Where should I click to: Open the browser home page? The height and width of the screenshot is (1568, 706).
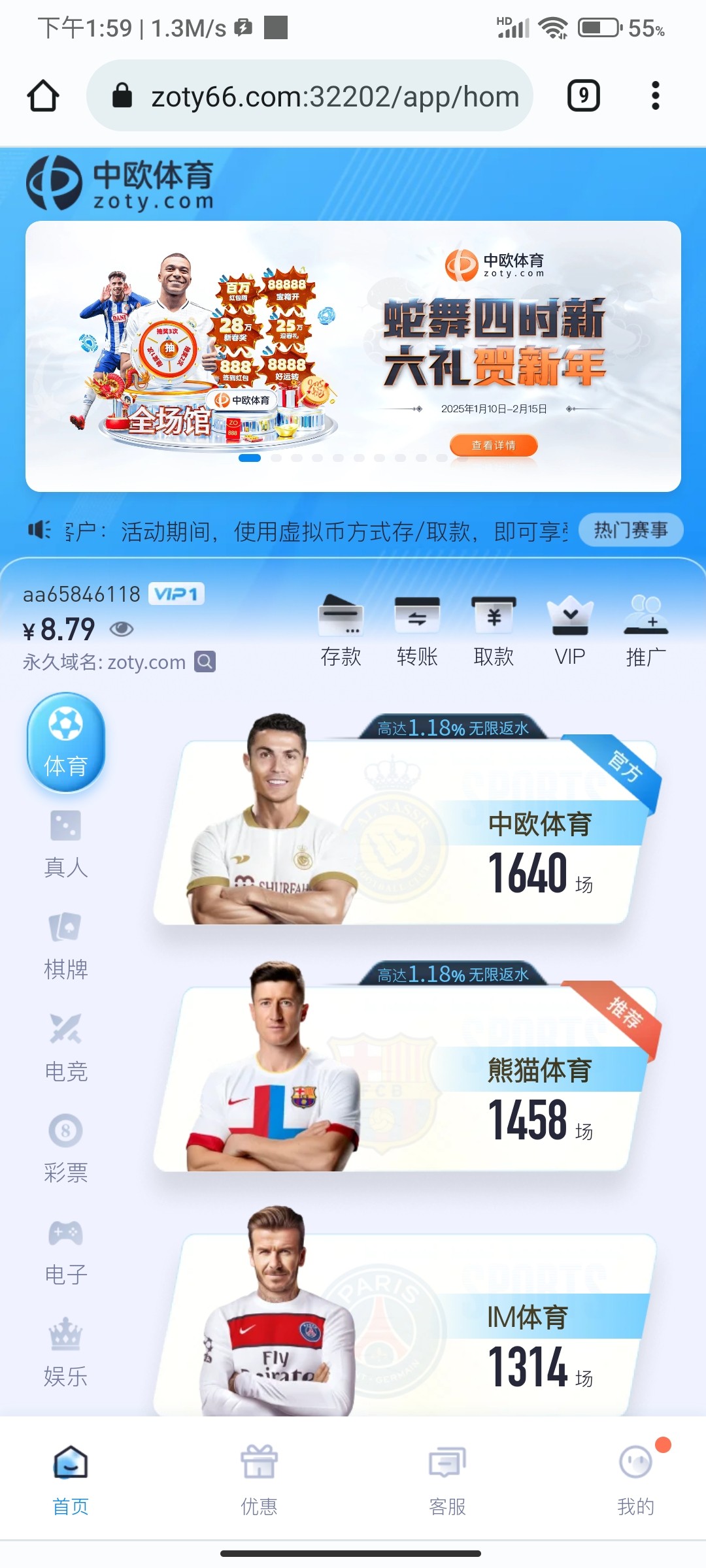click(x=43, y=96)
